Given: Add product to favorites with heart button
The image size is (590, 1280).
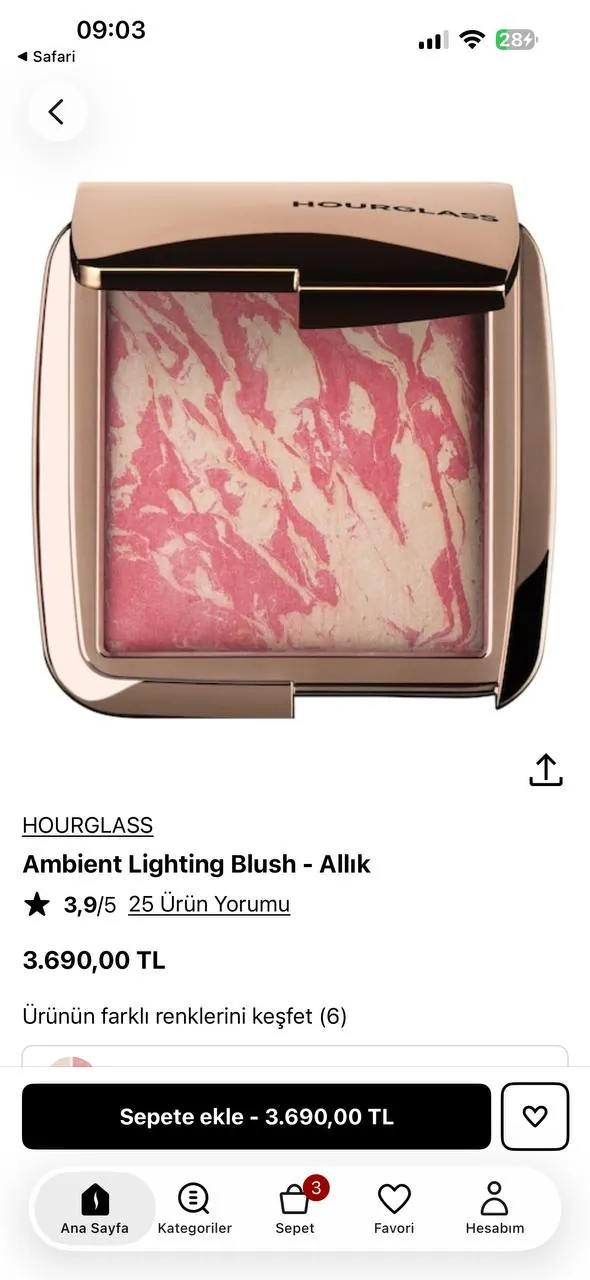Looking at the screenshot, I should click(535, 1116).
